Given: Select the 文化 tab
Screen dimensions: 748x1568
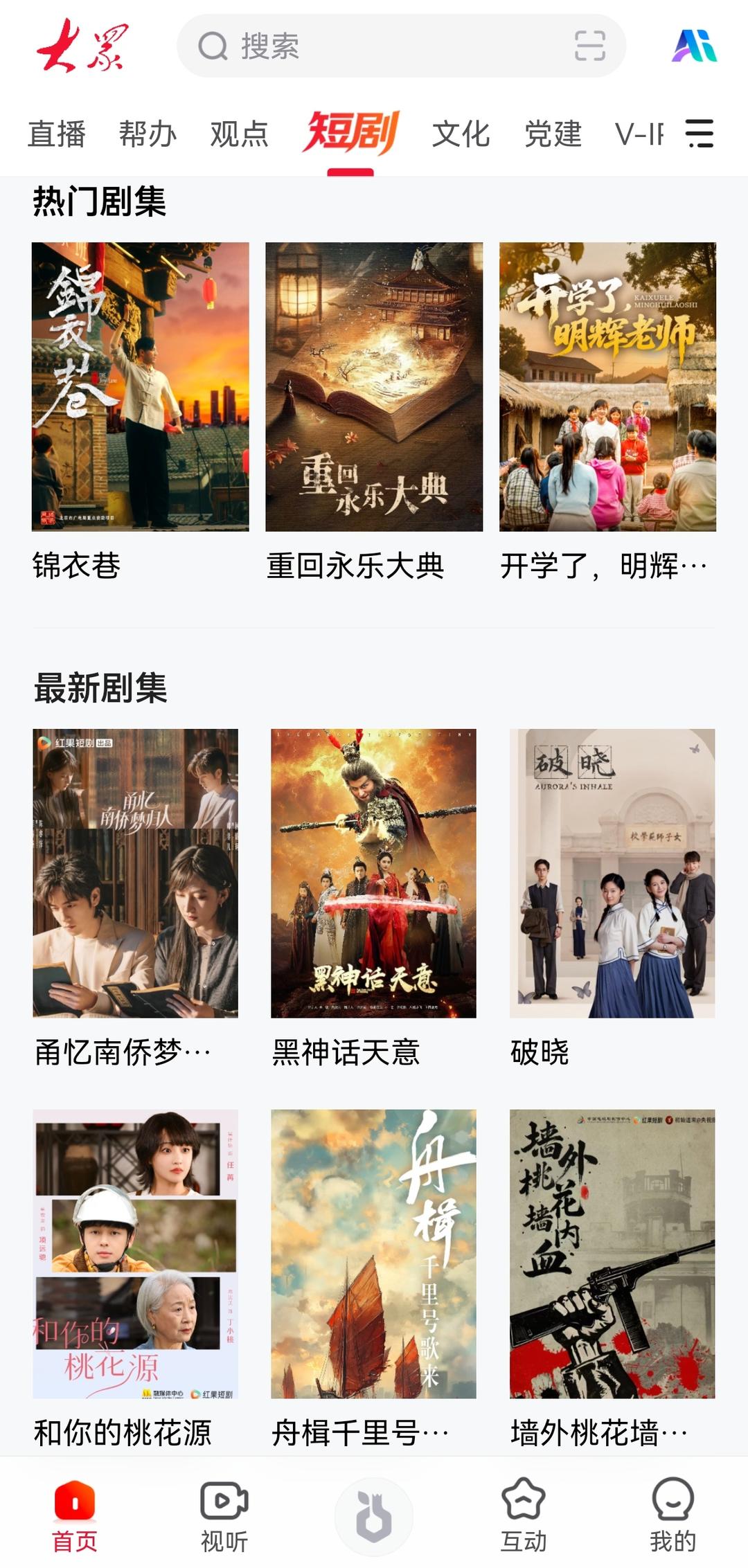Looking at the screenshot, I should tap(461, 134).
